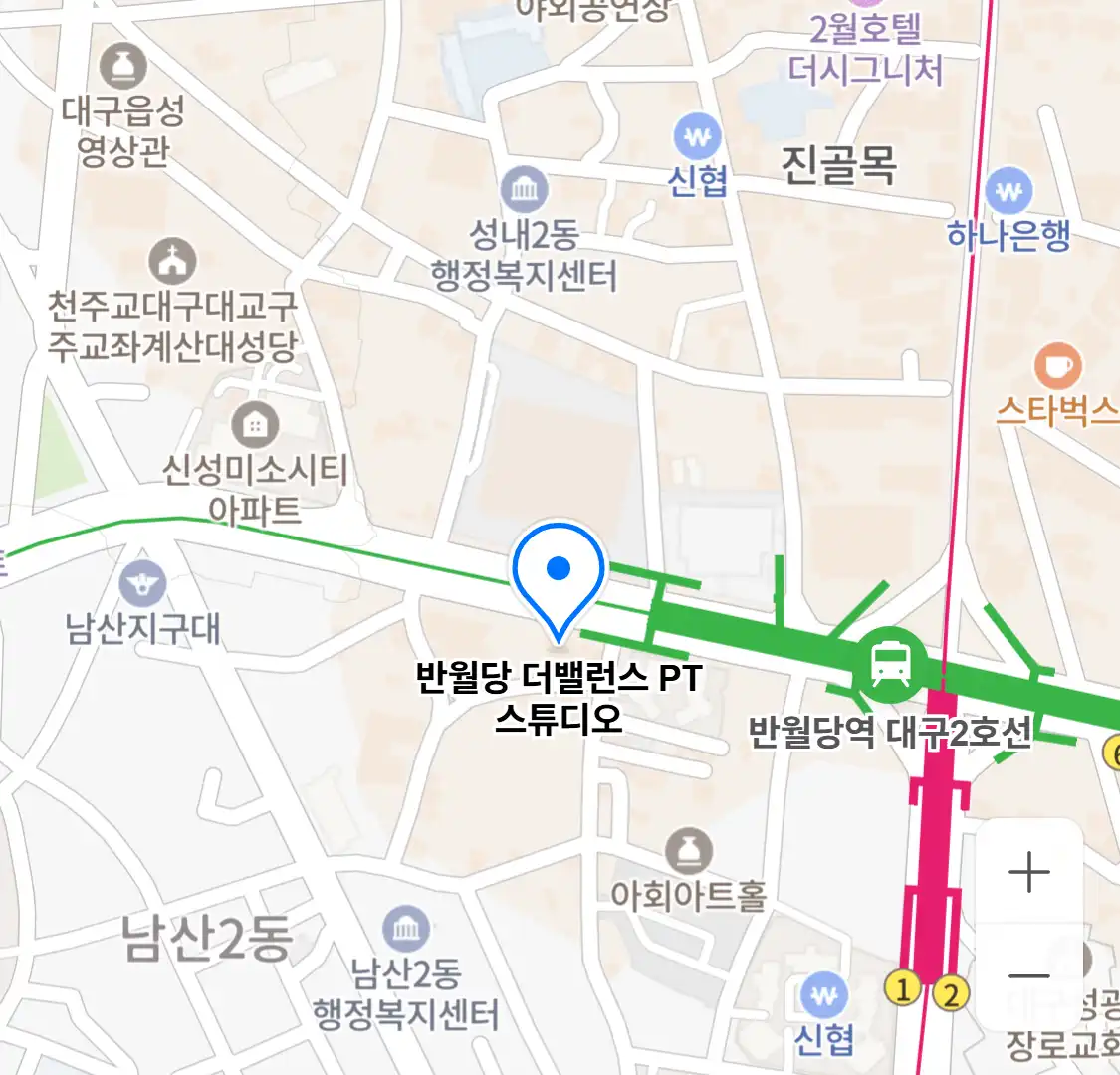Zoom in on the map
The image size is (1120, 1075).
[x=1028, y=873]
